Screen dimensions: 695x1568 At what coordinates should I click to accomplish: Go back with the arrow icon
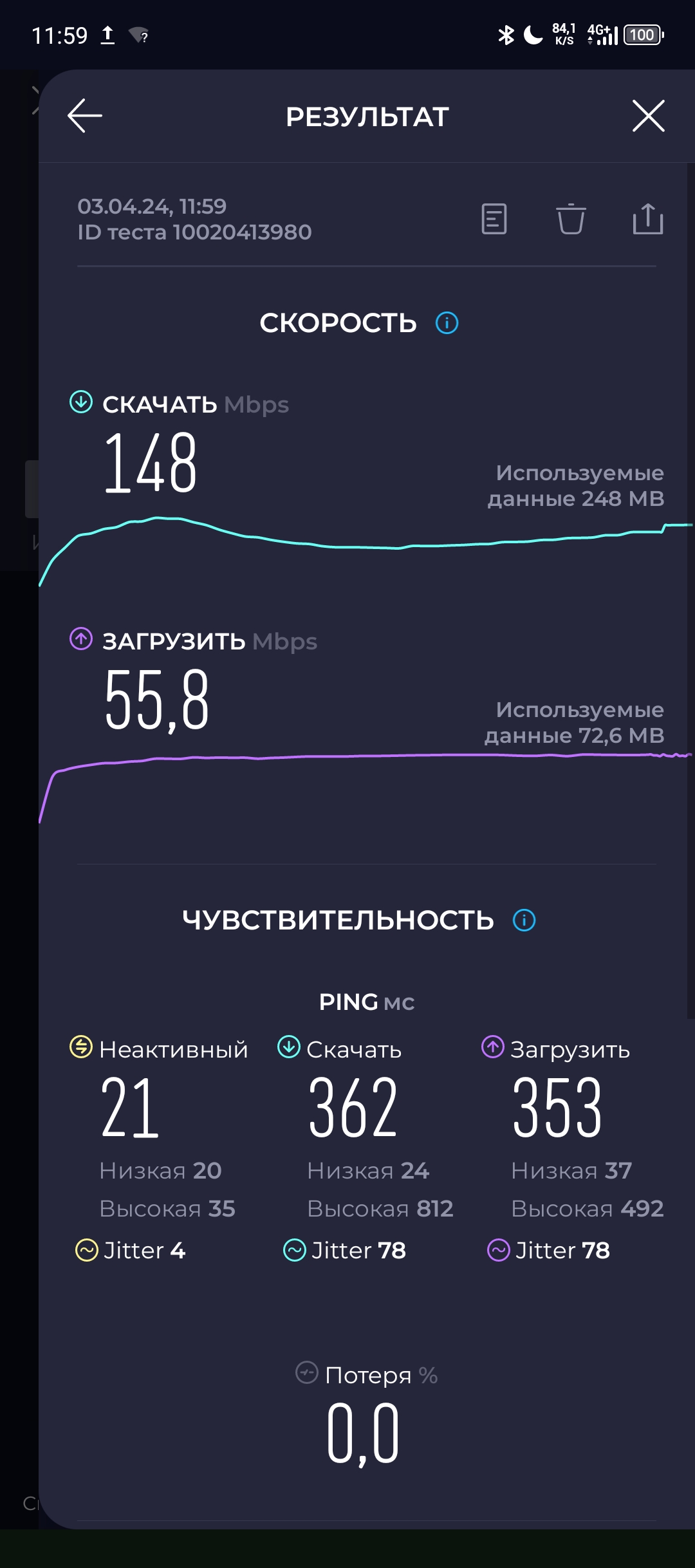(85, 116)
